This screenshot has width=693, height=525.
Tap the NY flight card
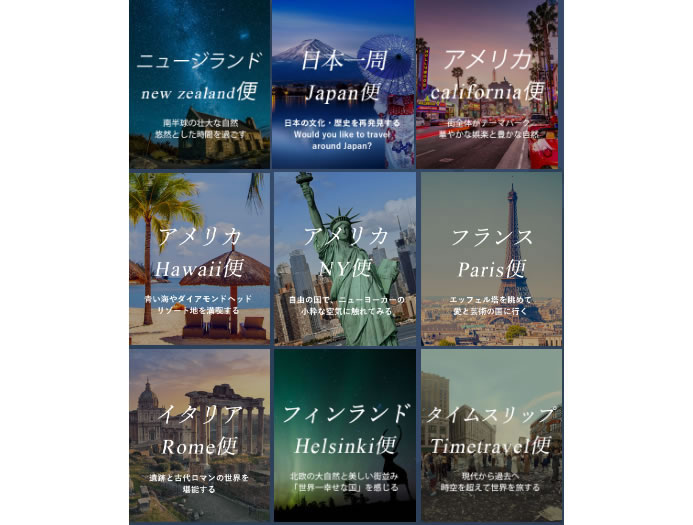(x=345, y=258)
